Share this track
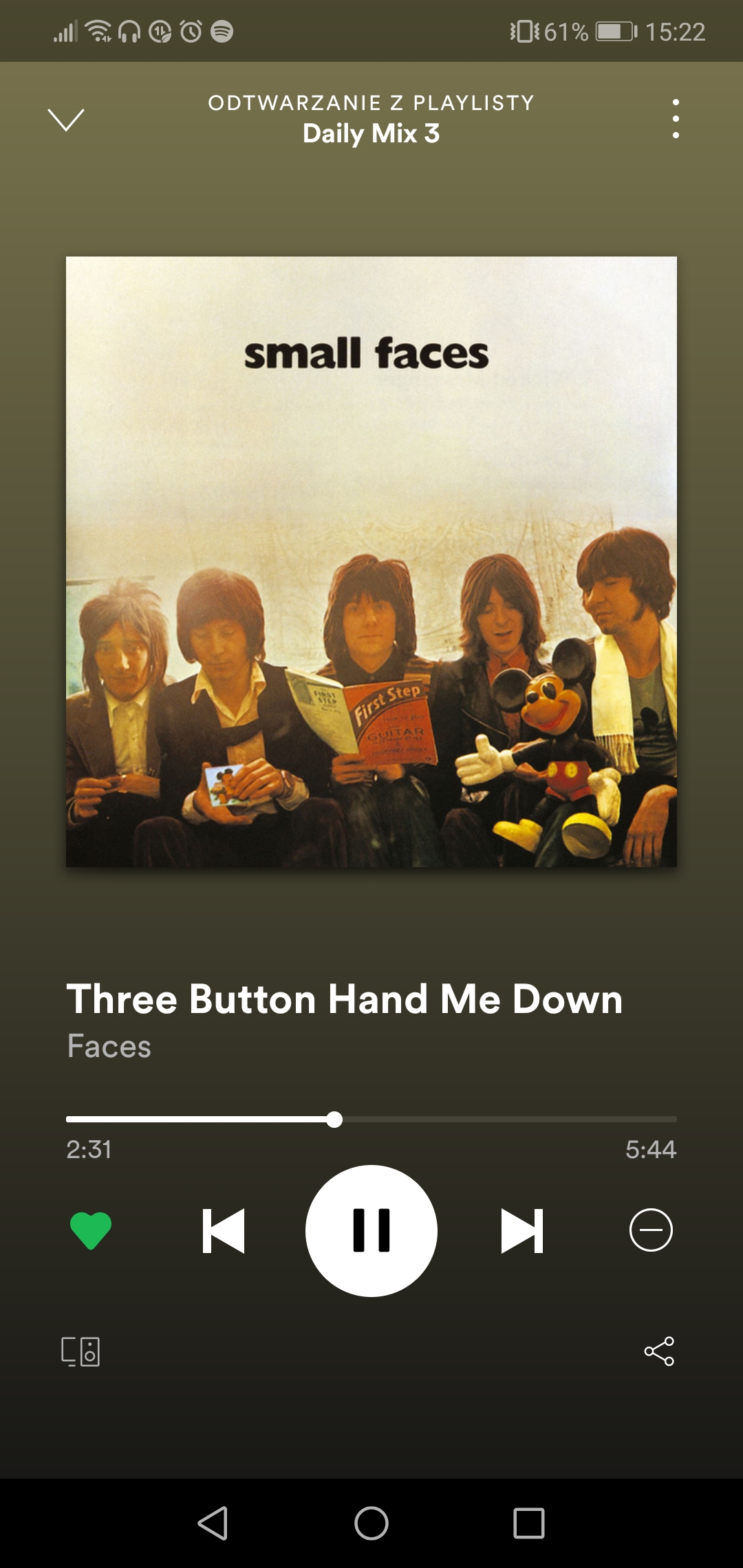The width and height of the screenshot is (743, 1568). 659,1351
